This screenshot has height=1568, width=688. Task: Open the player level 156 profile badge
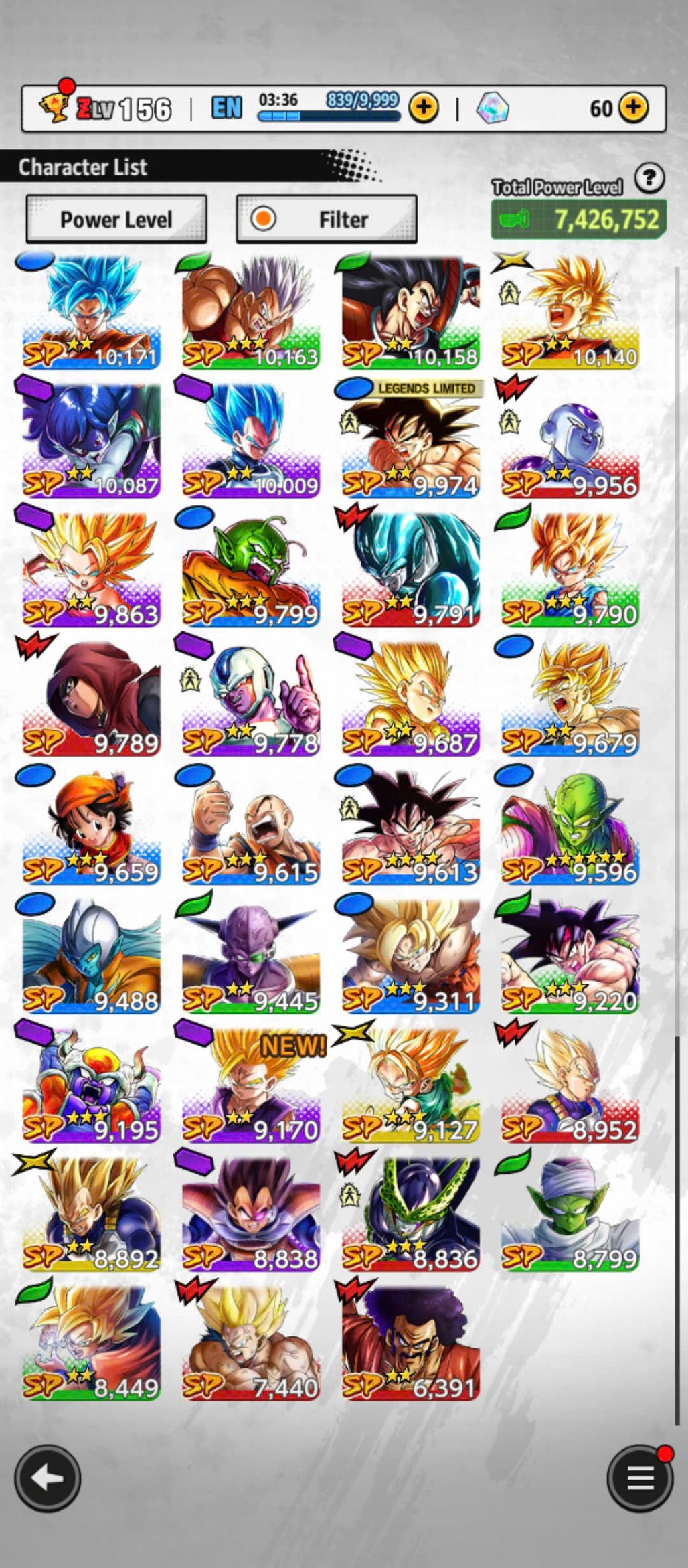pos(107,108)
